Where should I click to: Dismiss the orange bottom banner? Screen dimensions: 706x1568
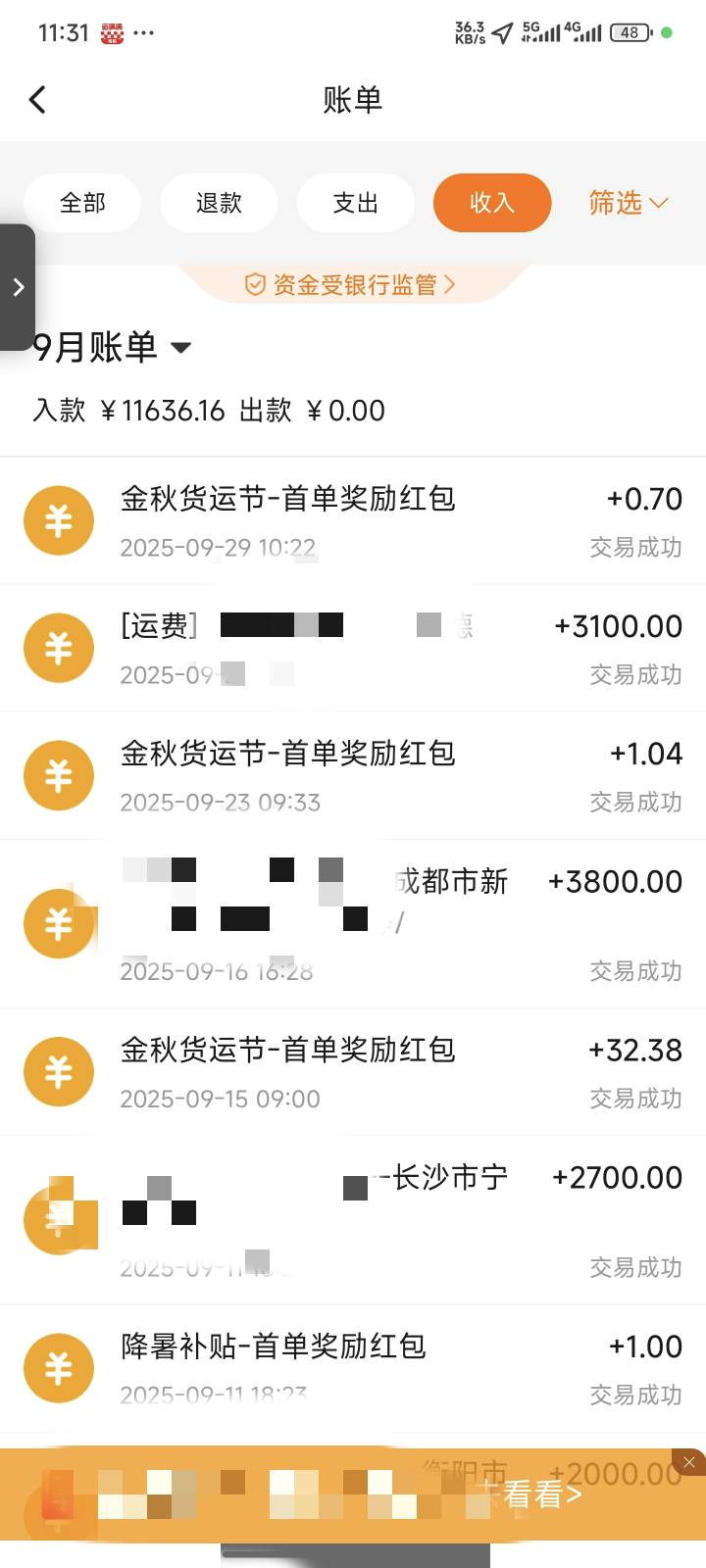689,1462
